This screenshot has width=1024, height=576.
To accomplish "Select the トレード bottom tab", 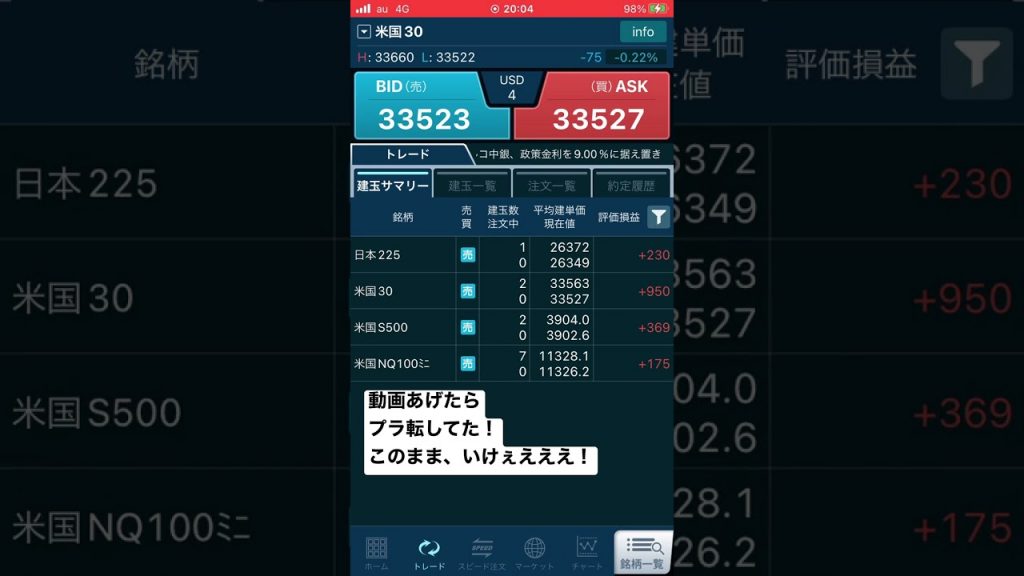I will pyautogui.click(x=429, y=553).
